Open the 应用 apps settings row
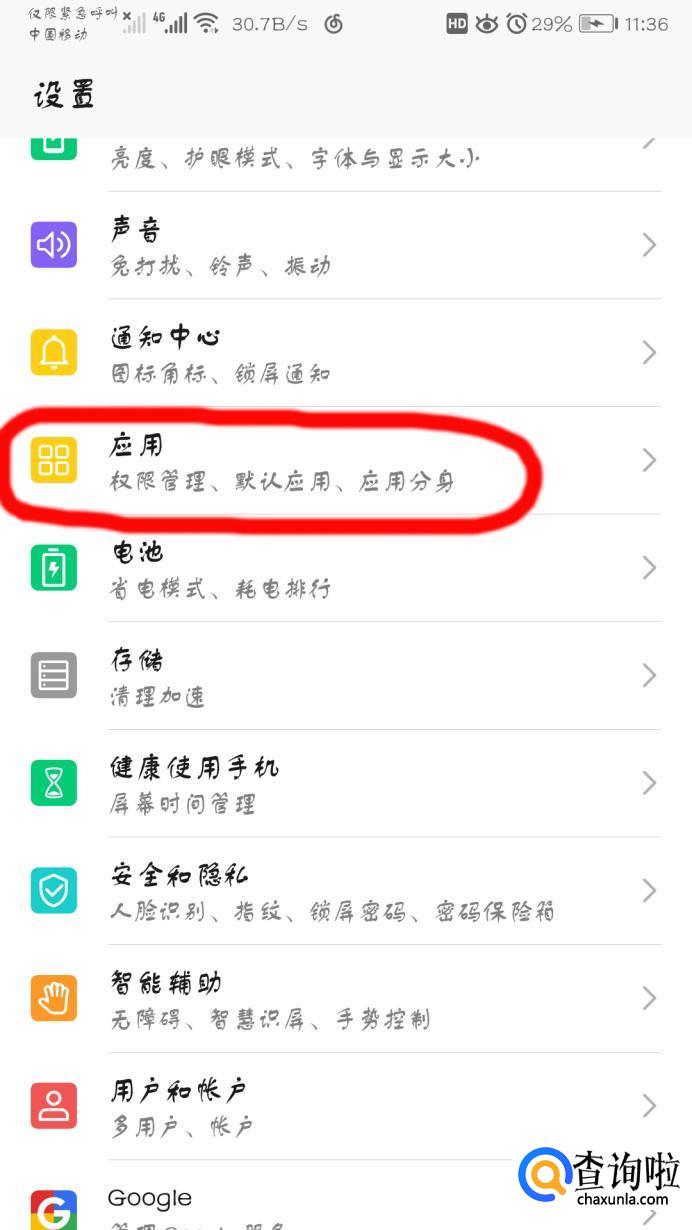 click(x=346, y=461)
